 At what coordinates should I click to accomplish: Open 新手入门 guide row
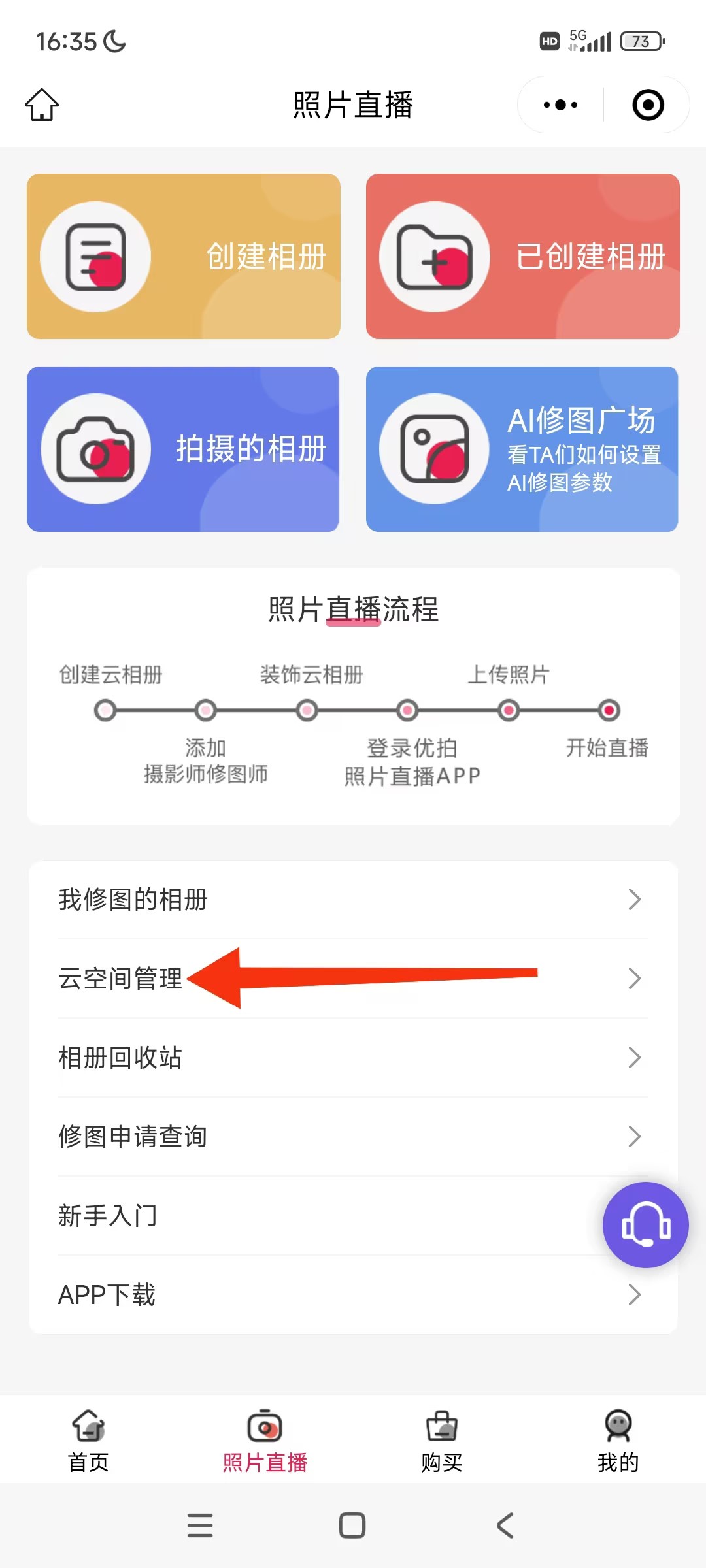314,1216
